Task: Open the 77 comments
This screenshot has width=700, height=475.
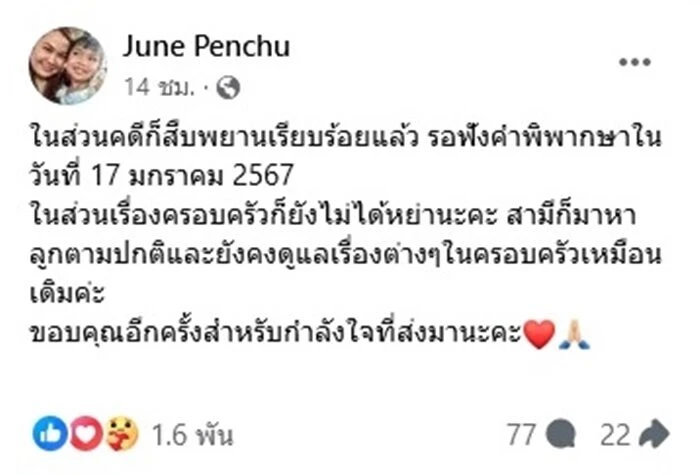Action: click(x=541, y=433)
